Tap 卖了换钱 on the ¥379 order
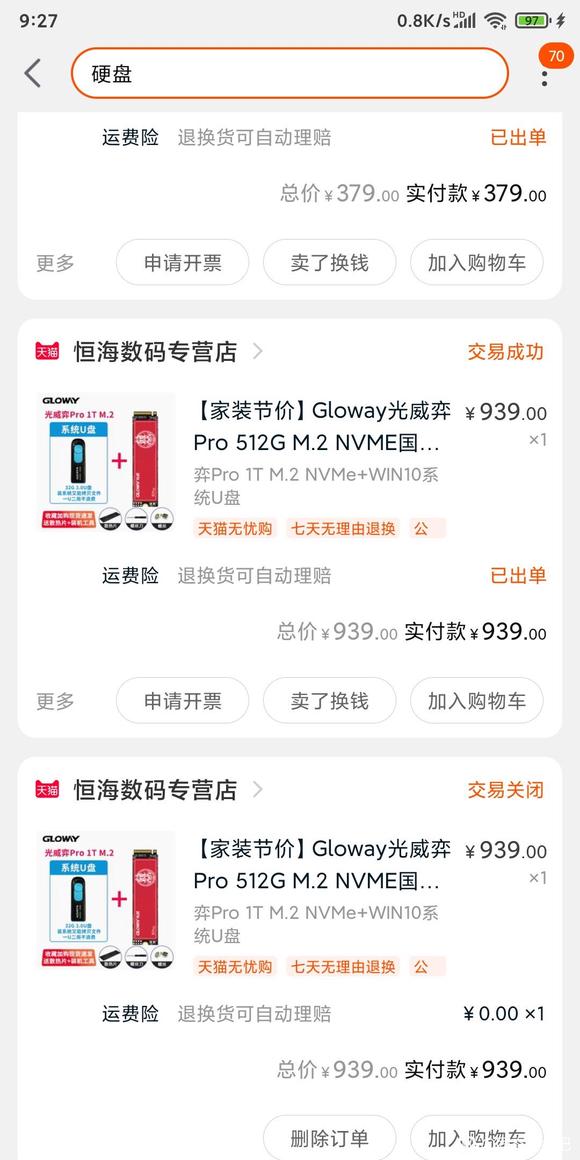Image resolution: width=580 pixels, height=1160 pixels. tap(330, 262)
